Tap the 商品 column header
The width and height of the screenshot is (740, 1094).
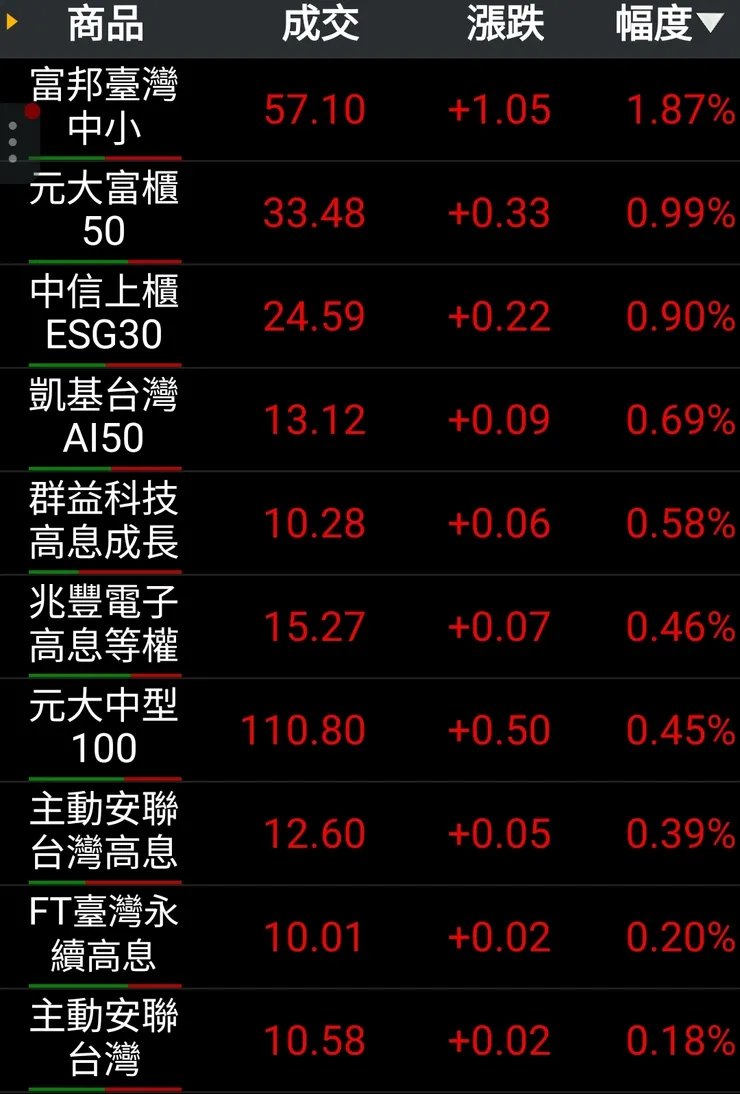[105, 25]
